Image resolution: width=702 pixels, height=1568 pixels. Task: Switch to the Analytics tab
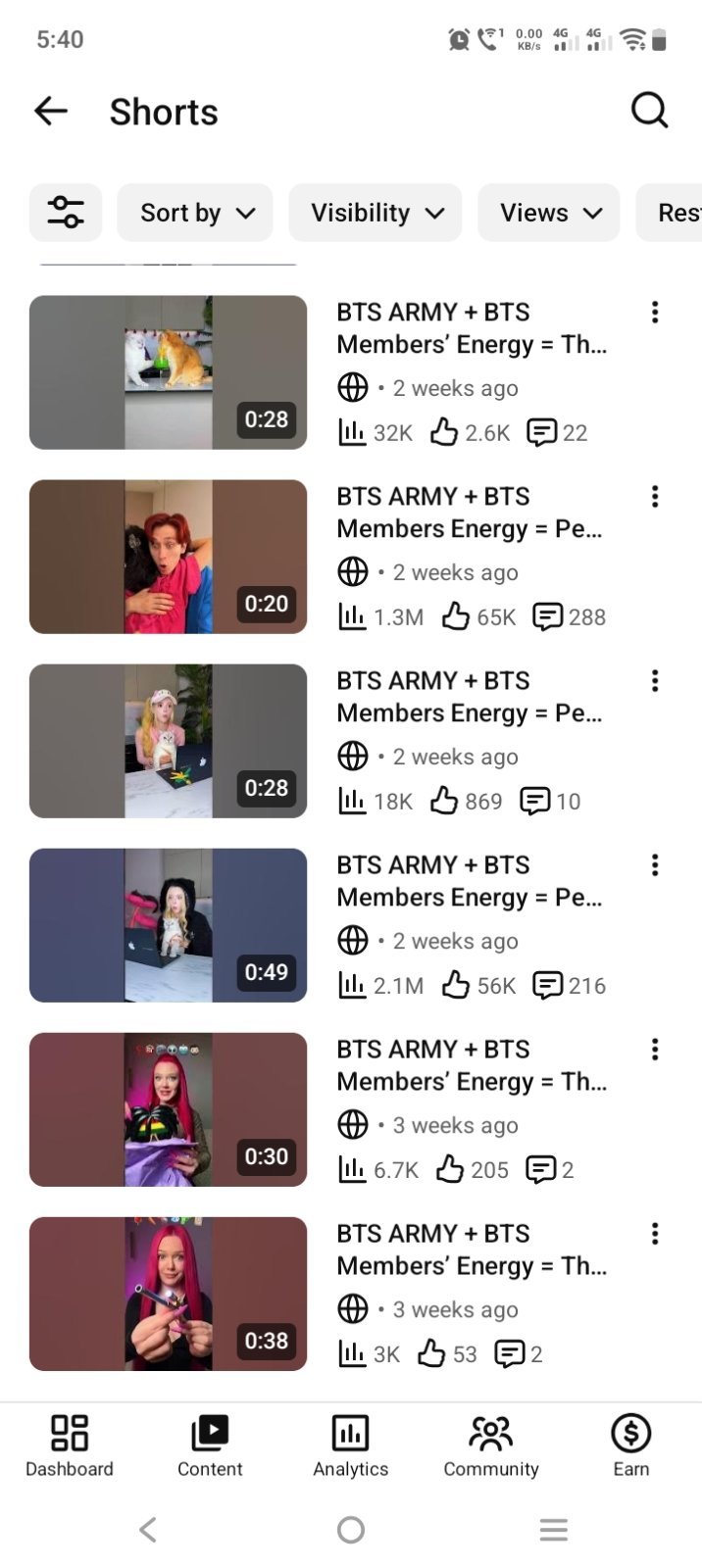[x=351, y=1446]
